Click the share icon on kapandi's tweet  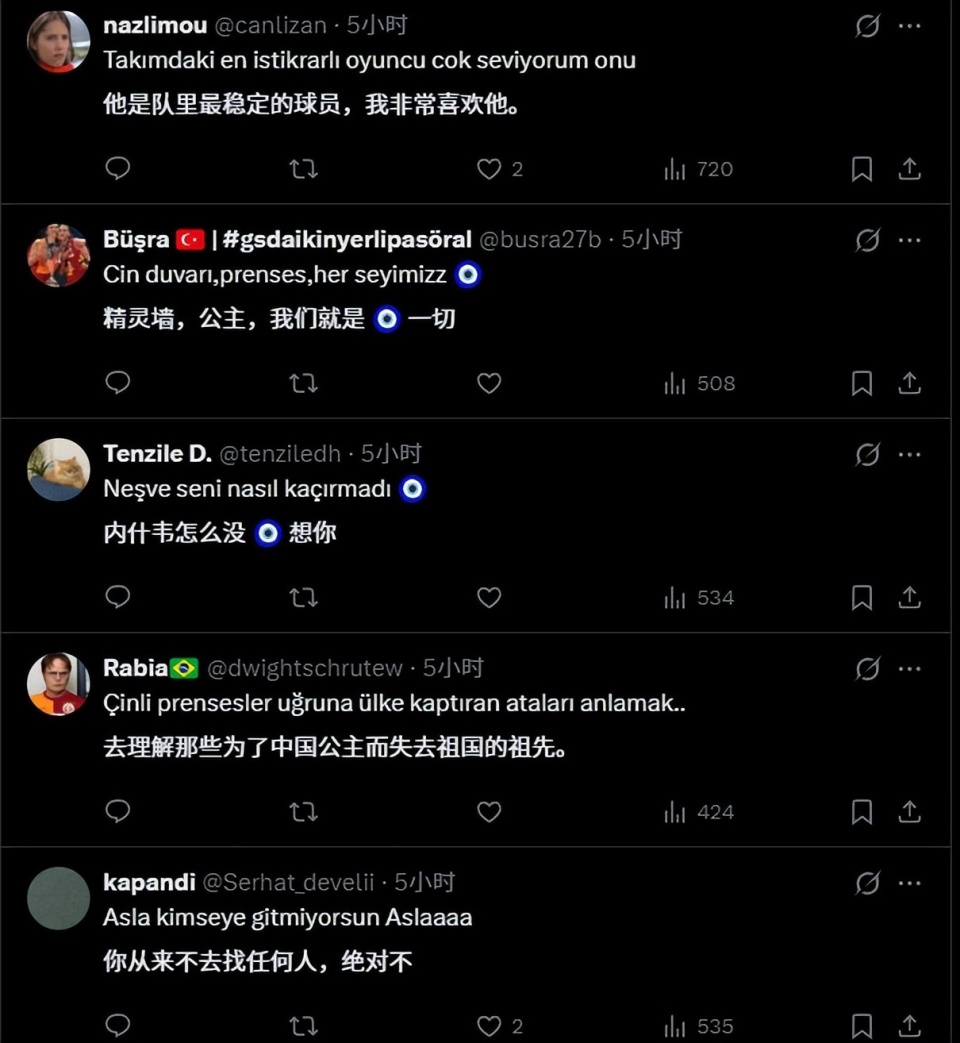[x=911, y=1025]
